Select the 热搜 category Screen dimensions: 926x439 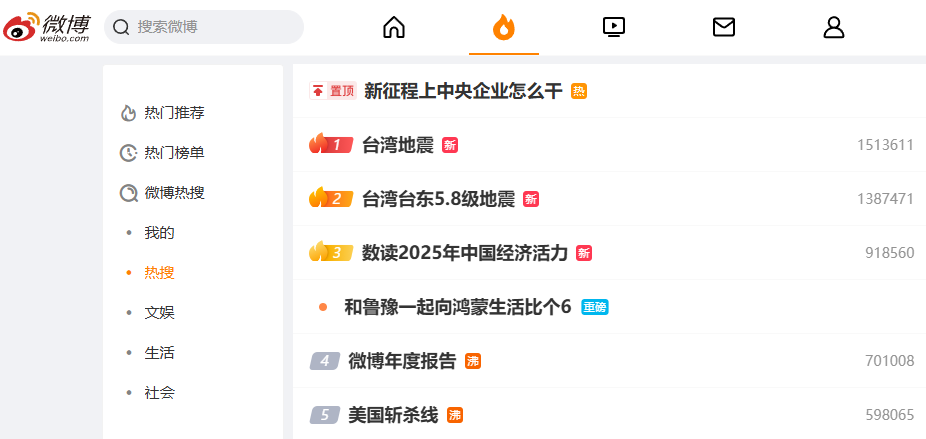(159, 273)
